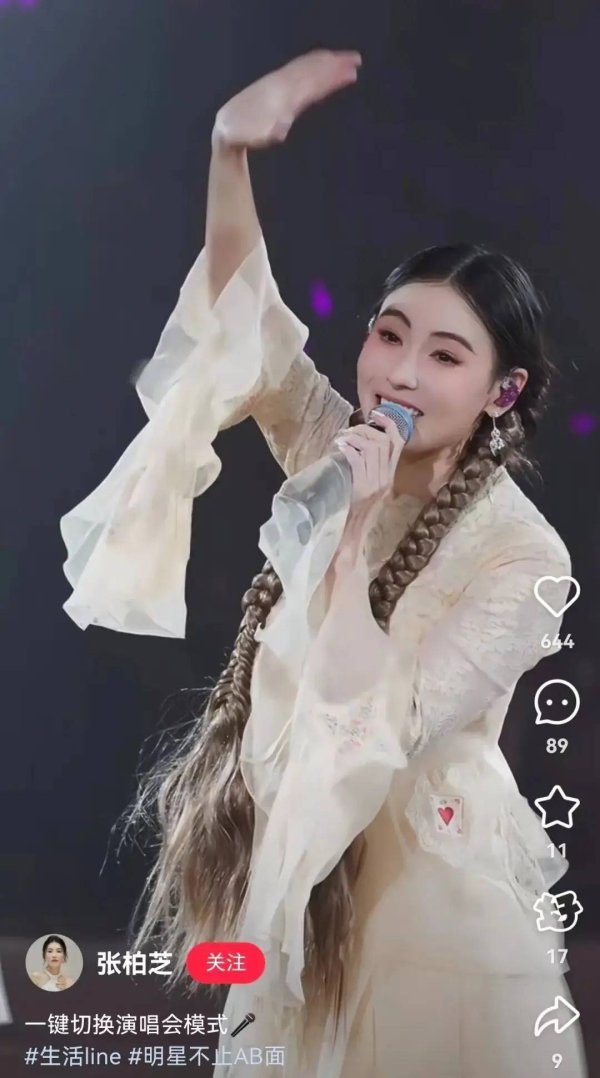
Task: Share the video with the arrow icon
Action: [556, 1017]
